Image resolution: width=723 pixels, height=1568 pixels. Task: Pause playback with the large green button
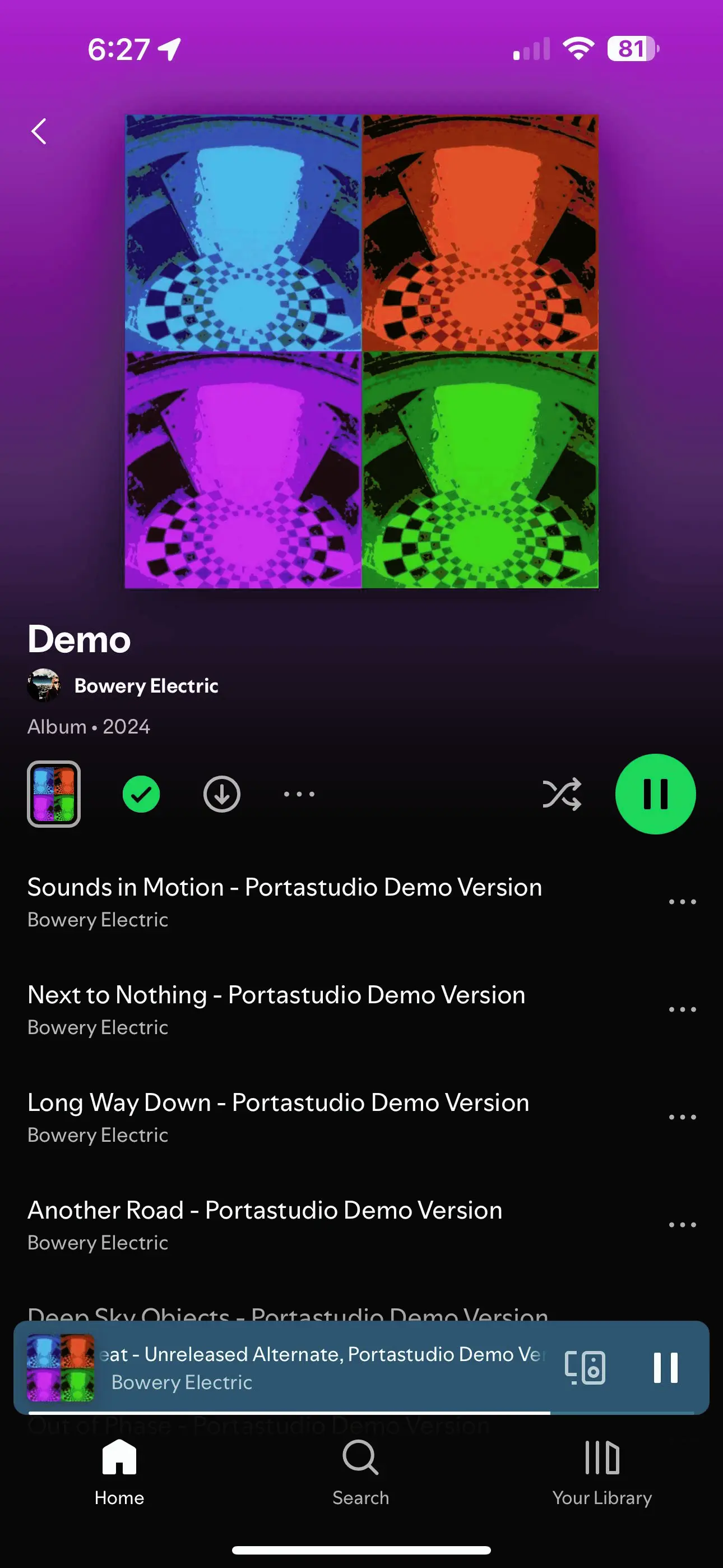655,794
